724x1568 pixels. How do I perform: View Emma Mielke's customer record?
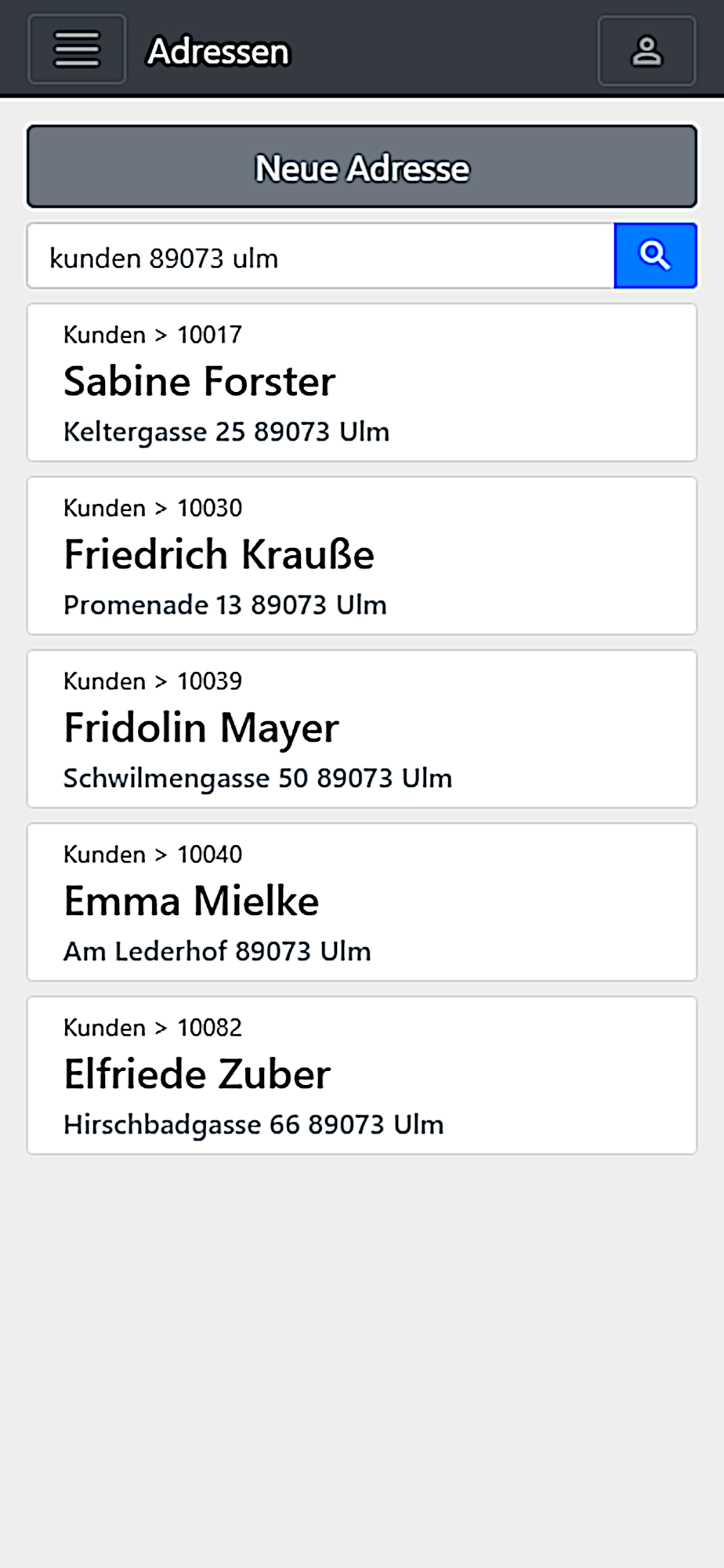(362, 902)
